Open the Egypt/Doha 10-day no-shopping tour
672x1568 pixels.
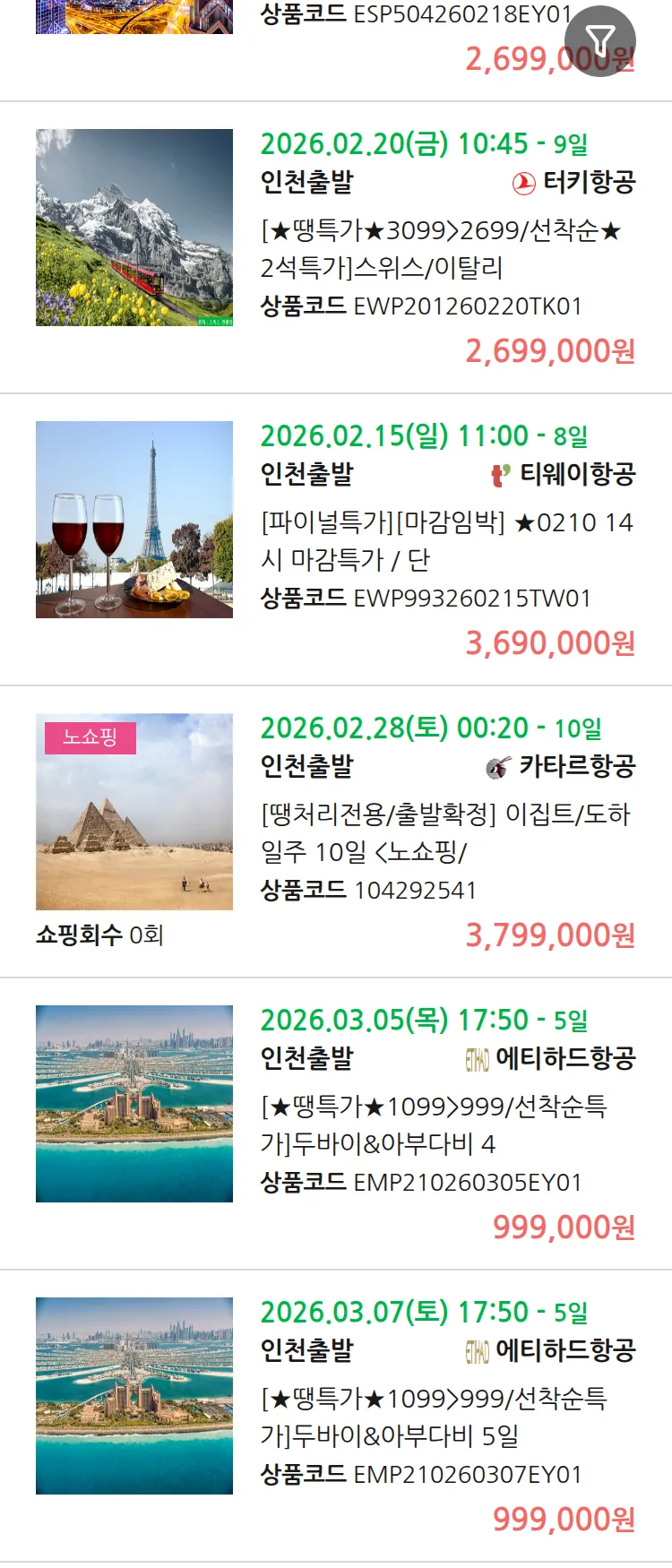click(446, 833)
